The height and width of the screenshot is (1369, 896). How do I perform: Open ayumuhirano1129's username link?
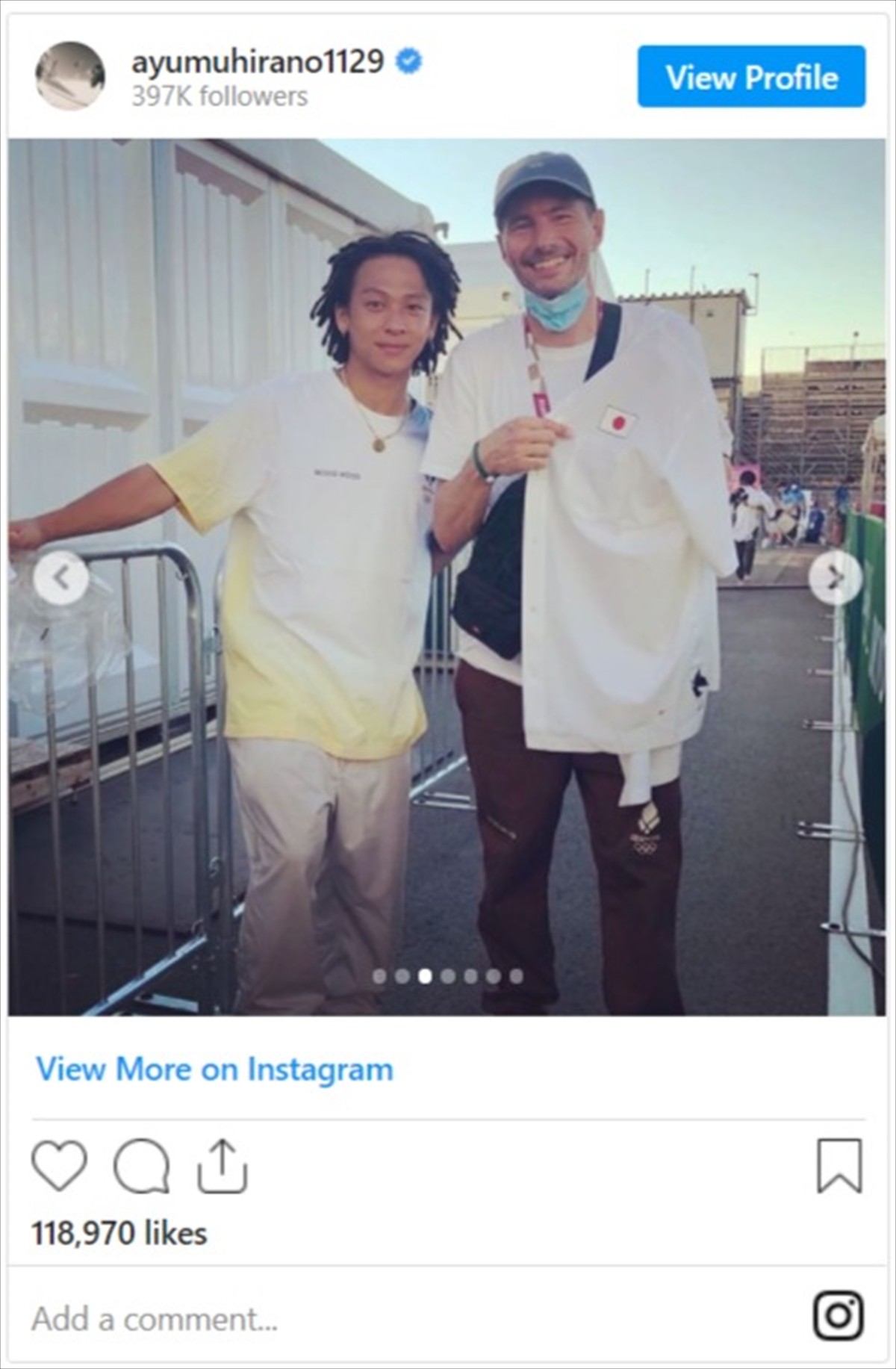(258, 61)
